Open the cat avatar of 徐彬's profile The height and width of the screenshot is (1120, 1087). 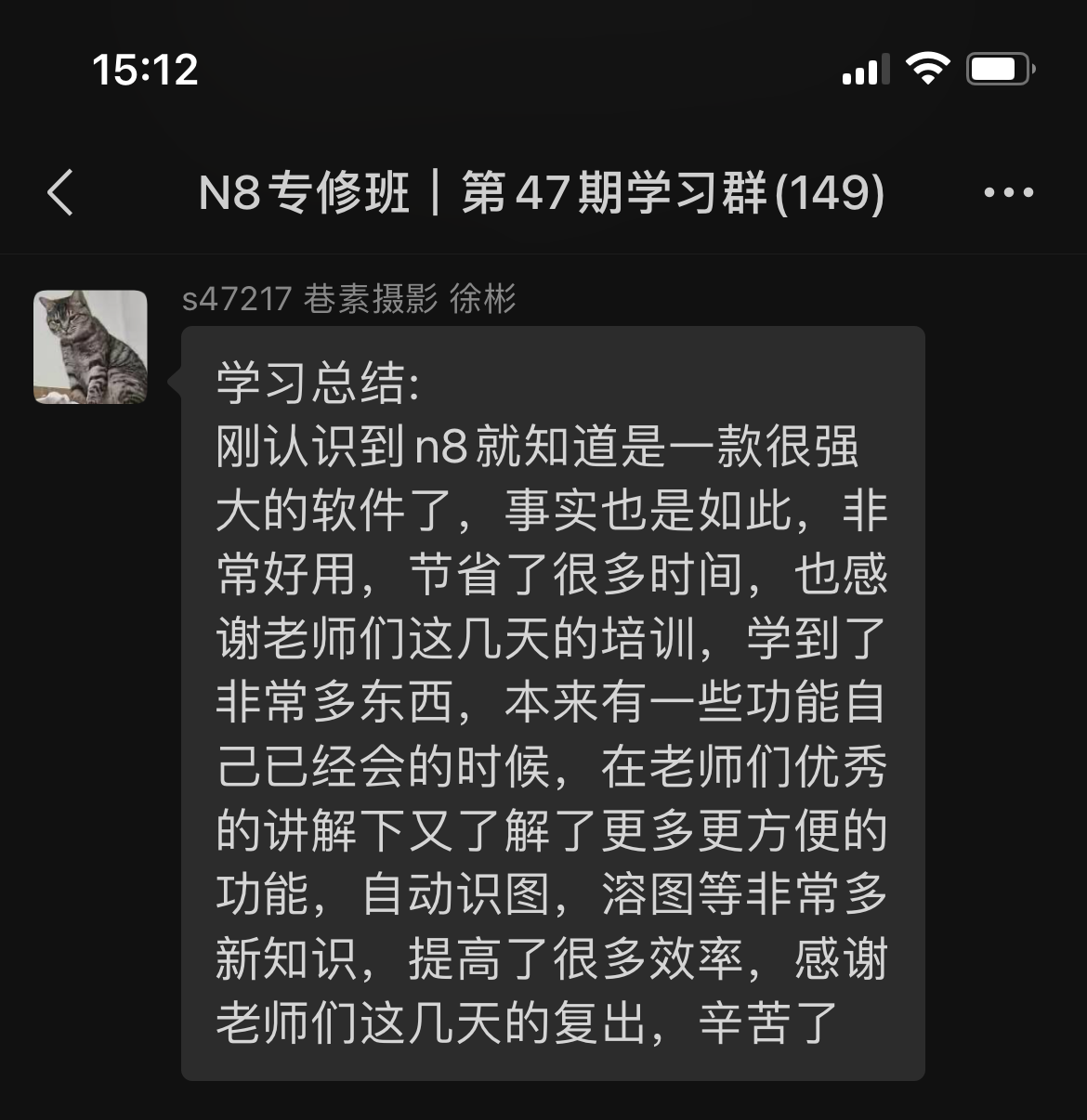pos(90,347)
